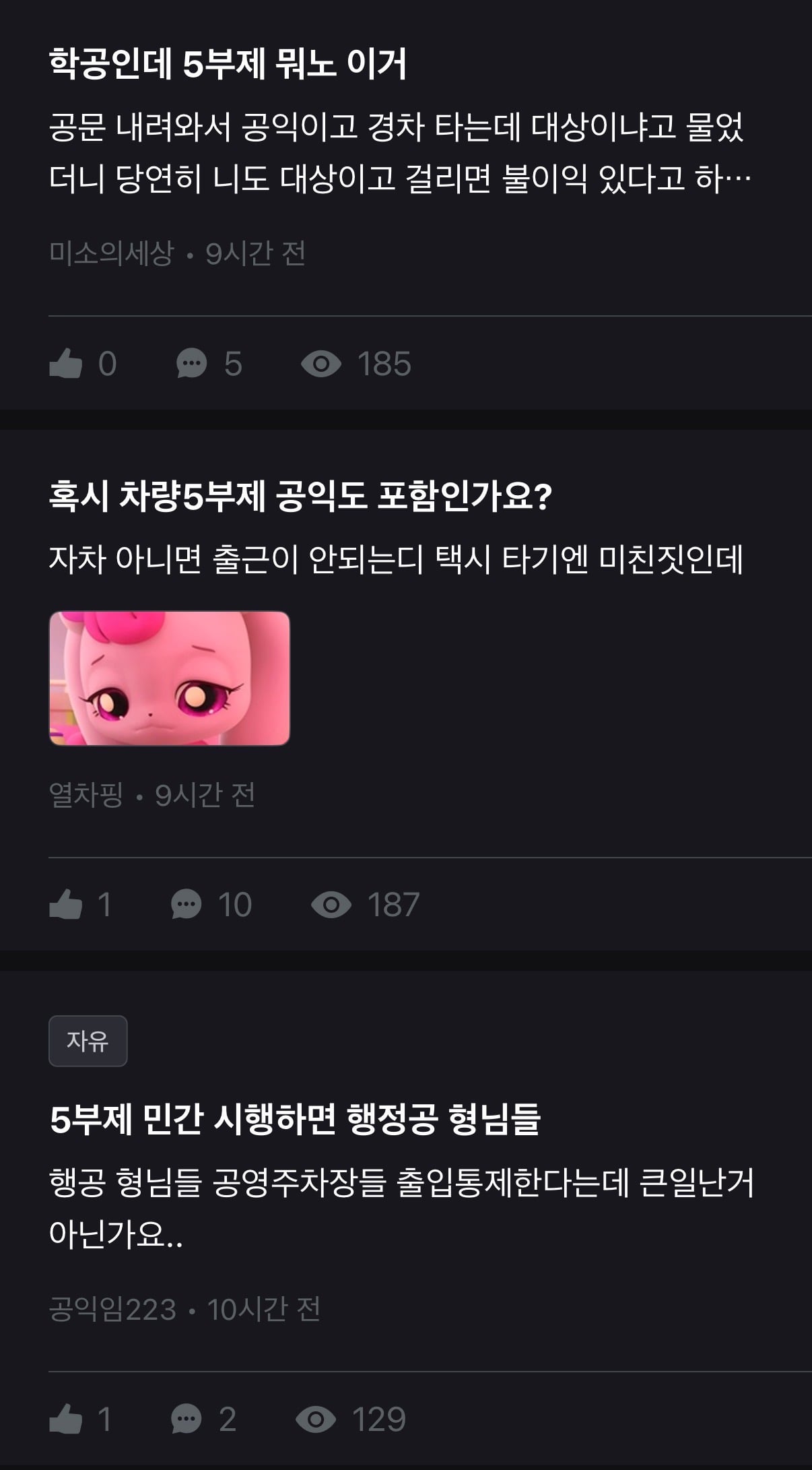View the pink character image thumbnail
This screenshot has width=812, height=1470.
click(x=170, y=678)
